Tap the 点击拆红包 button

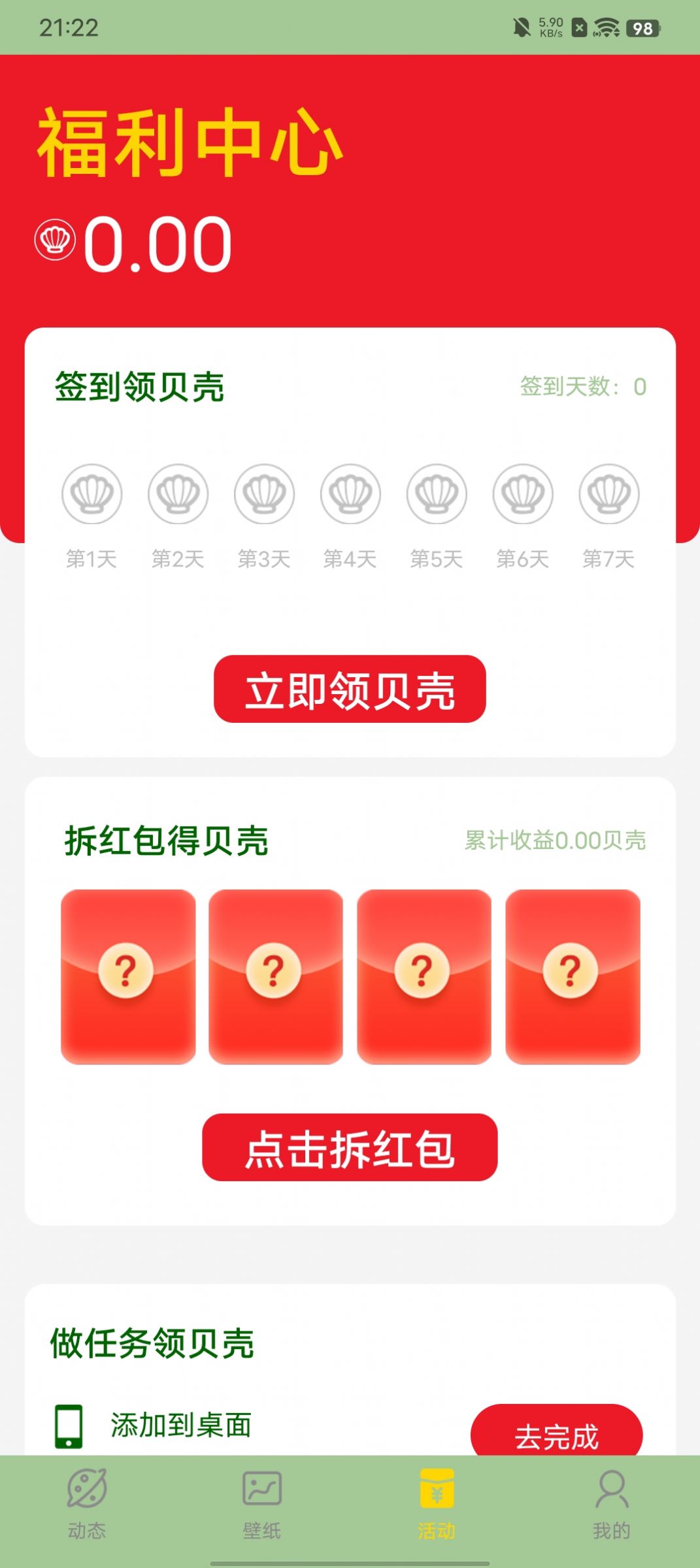[350, 1150]
